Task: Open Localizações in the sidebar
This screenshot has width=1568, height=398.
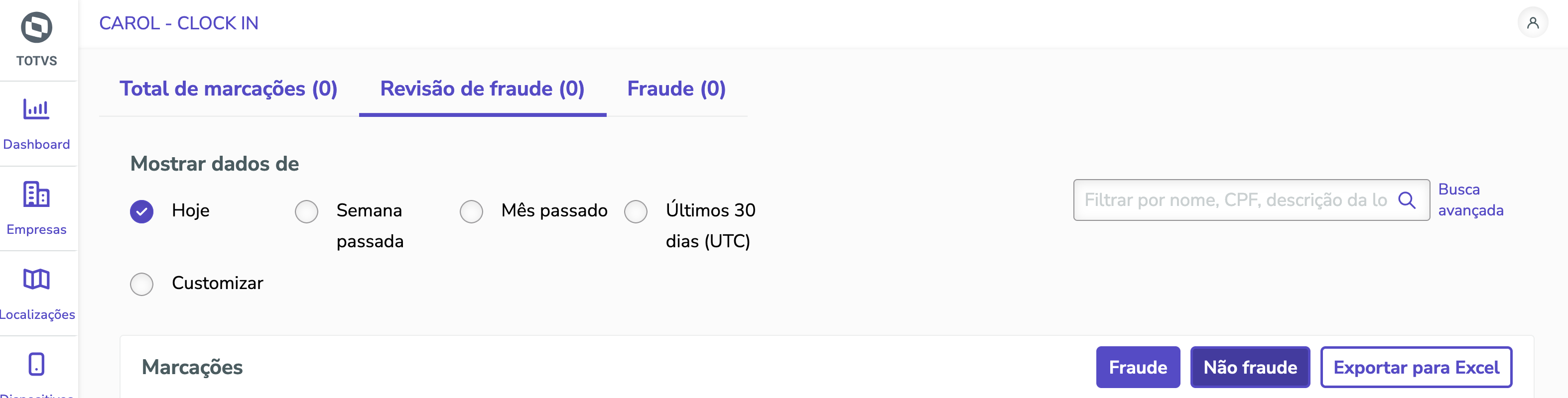Action: (36, 294)
